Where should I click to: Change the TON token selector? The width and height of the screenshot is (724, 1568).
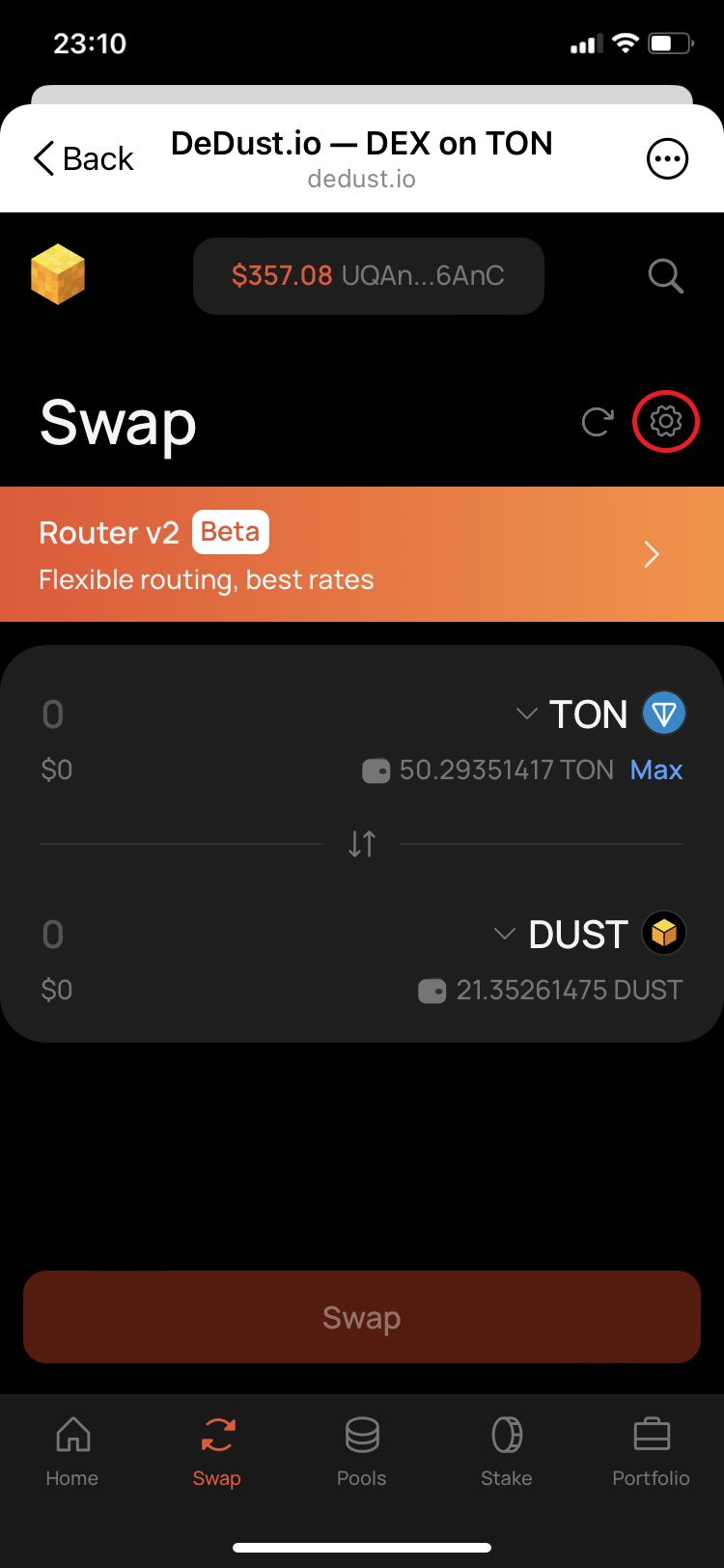point(600,714)
